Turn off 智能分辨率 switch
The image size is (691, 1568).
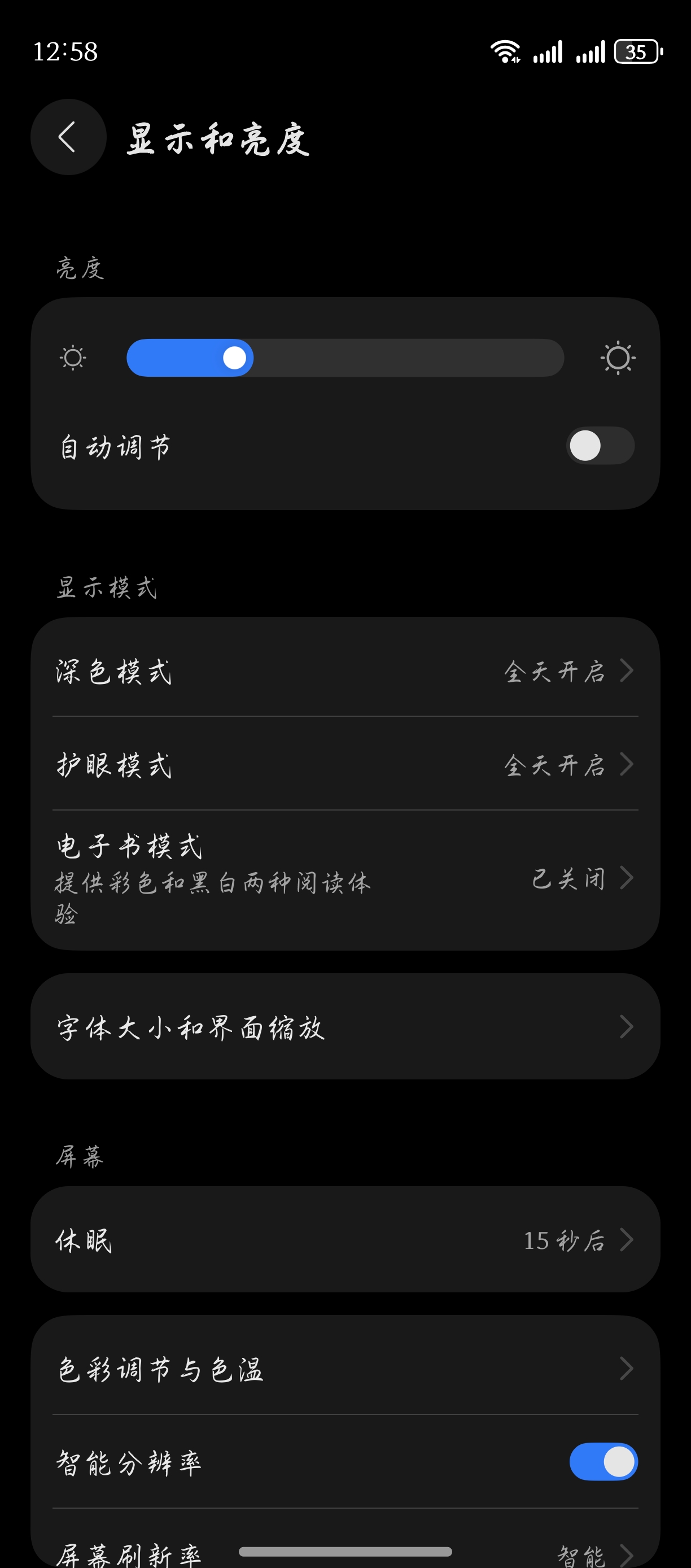coord(603,1462)
